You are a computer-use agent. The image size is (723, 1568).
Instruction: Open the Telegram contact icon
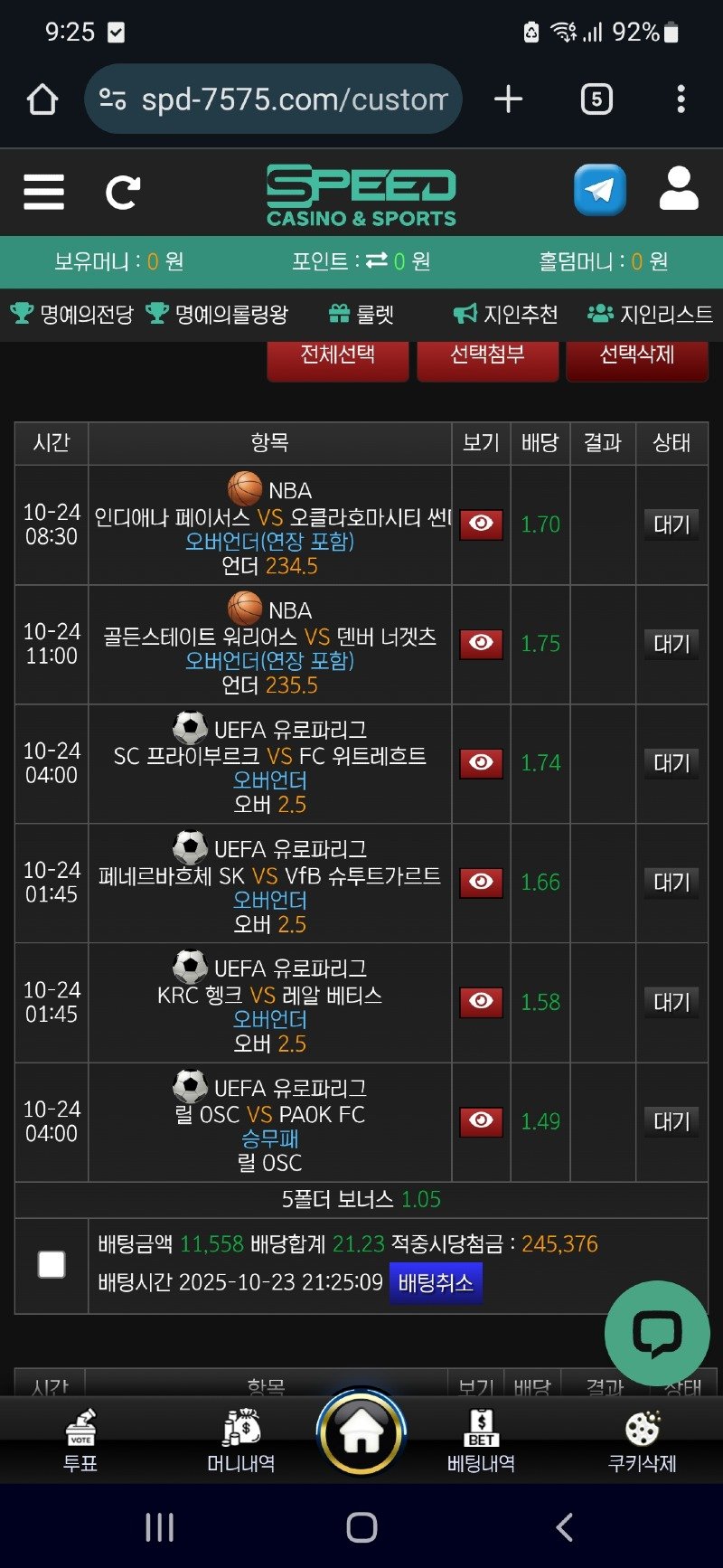(599, 190)
